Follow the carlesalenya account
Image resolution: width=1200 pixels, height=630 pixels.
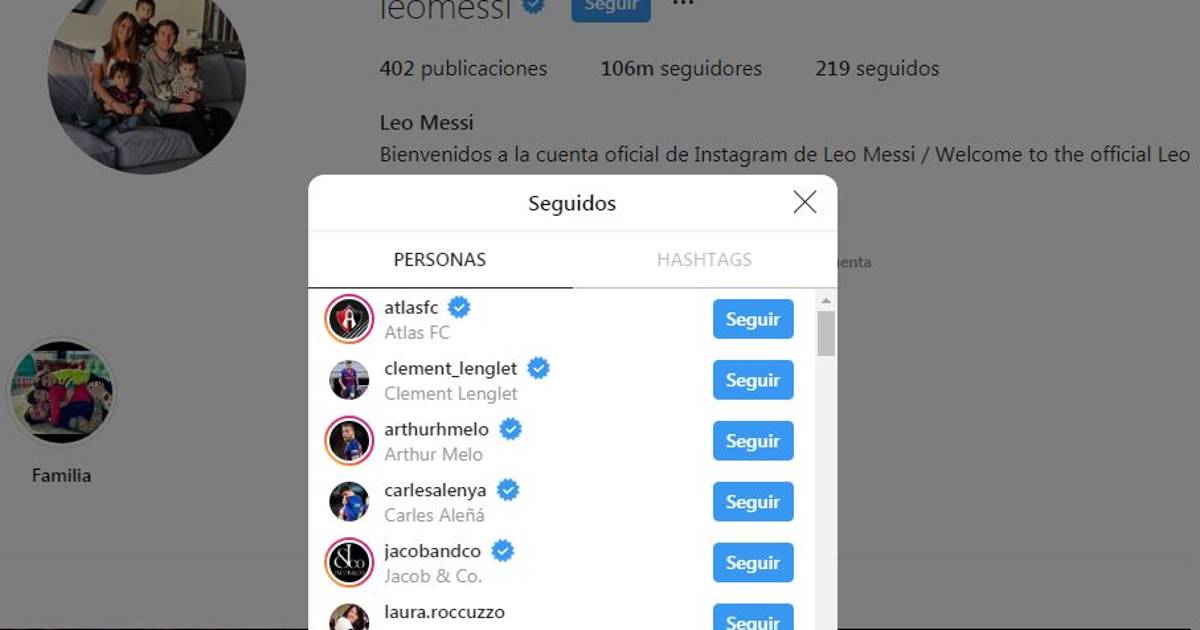click(752, 503)
